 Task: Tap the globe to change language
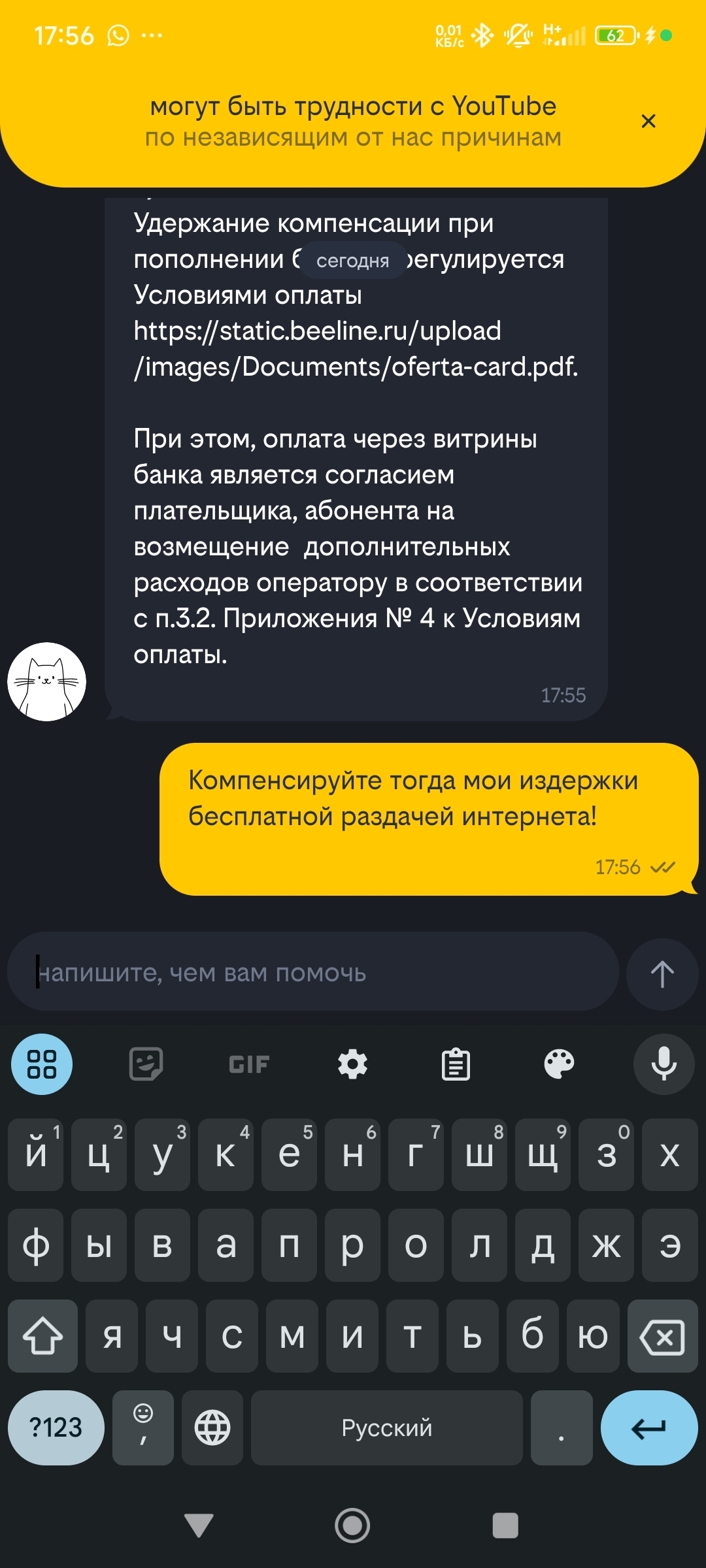pos(212,1428)
